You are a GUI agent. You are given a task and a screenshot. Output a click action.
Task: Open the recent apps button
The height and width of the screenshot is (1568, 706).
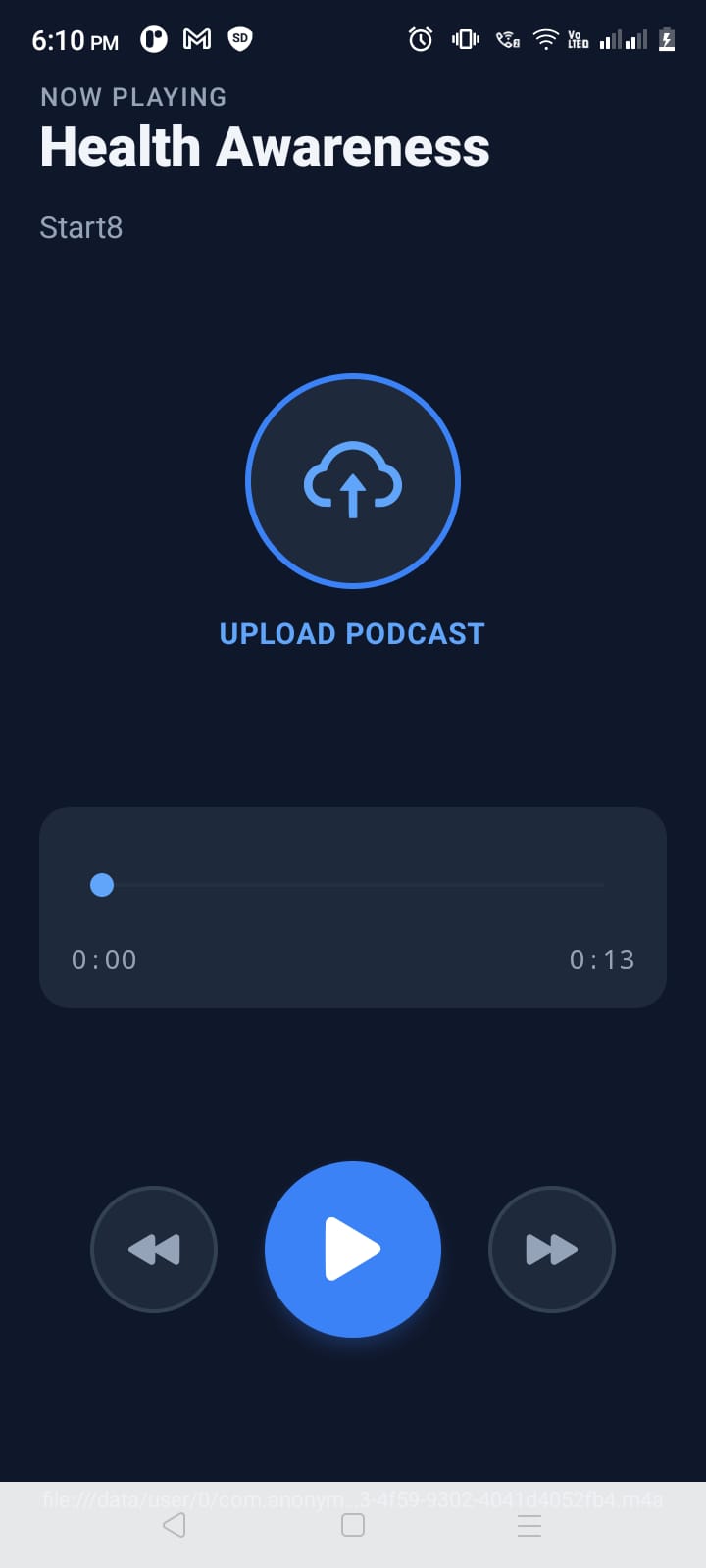coord(529,1525)
